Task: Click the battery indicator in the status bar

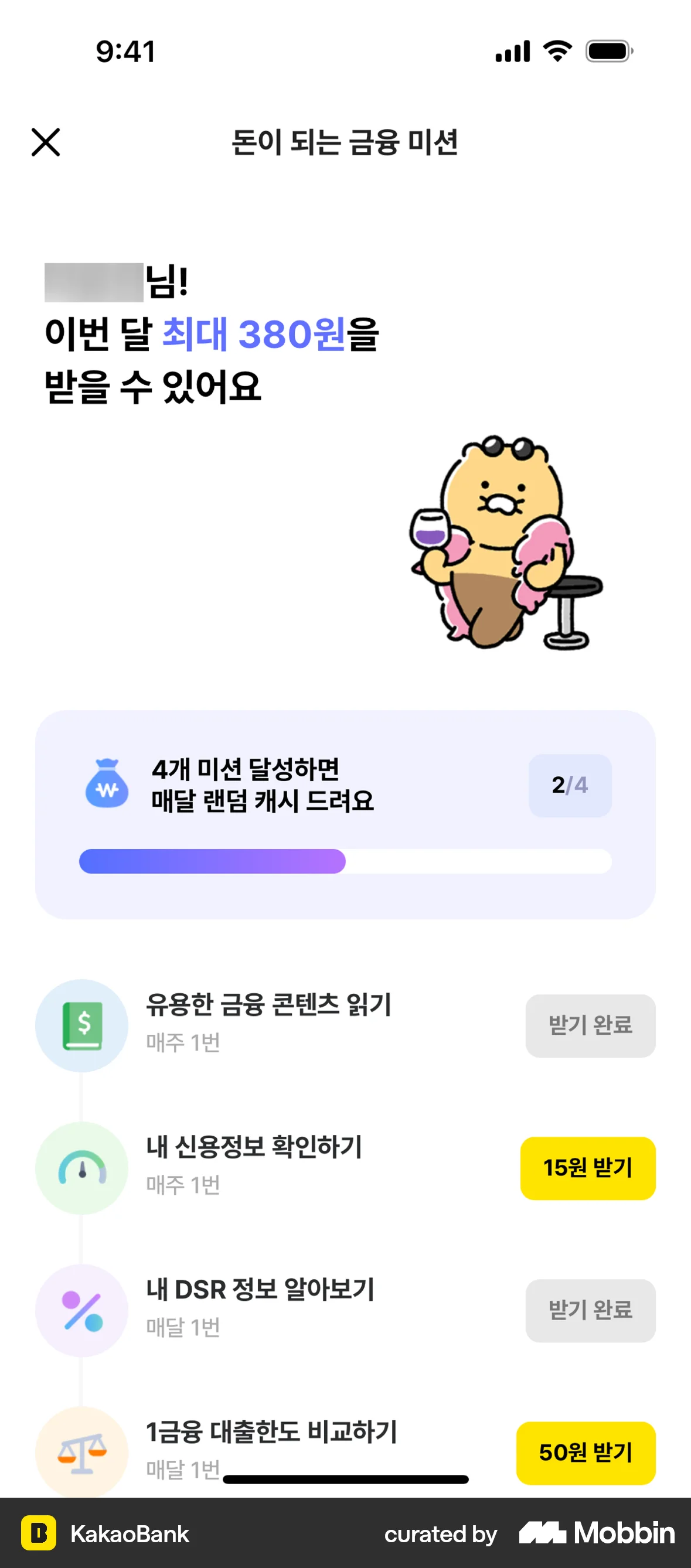Action: [x=607, y=52]
